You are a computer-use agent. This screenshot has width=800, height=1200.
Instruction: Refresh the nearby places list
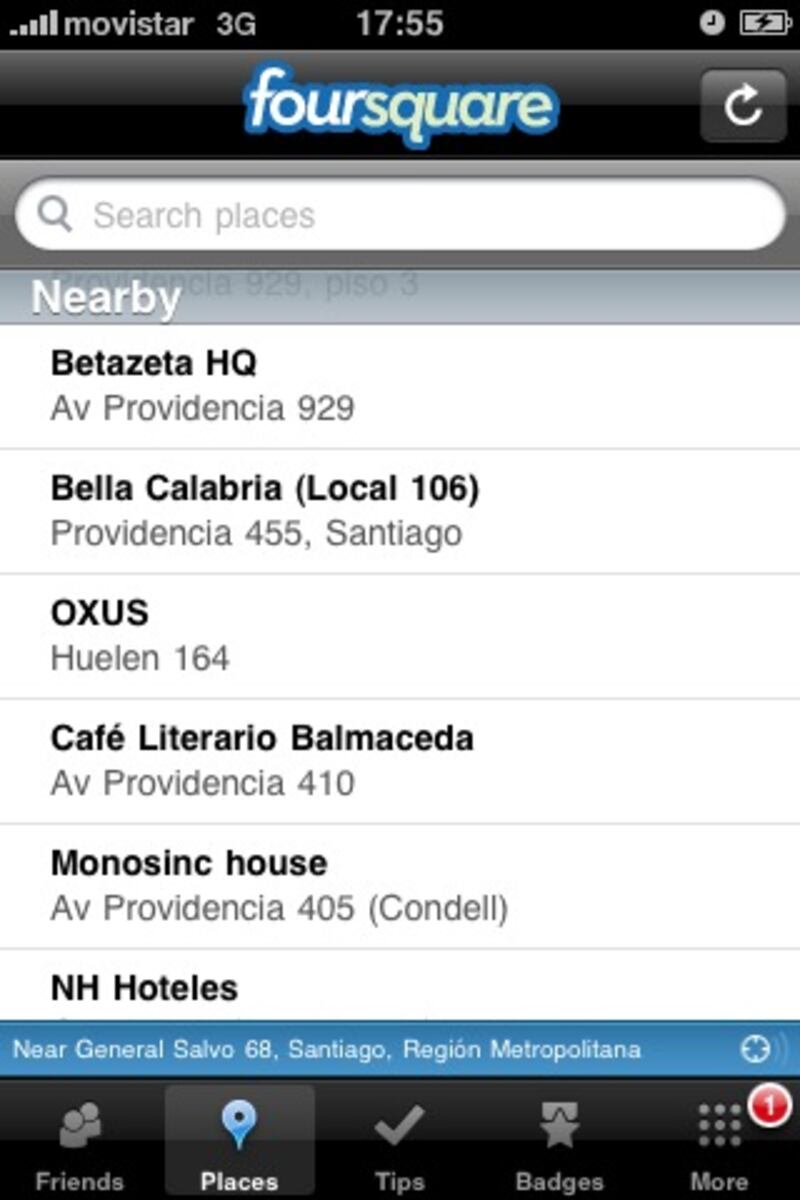(x=742, y=105)
